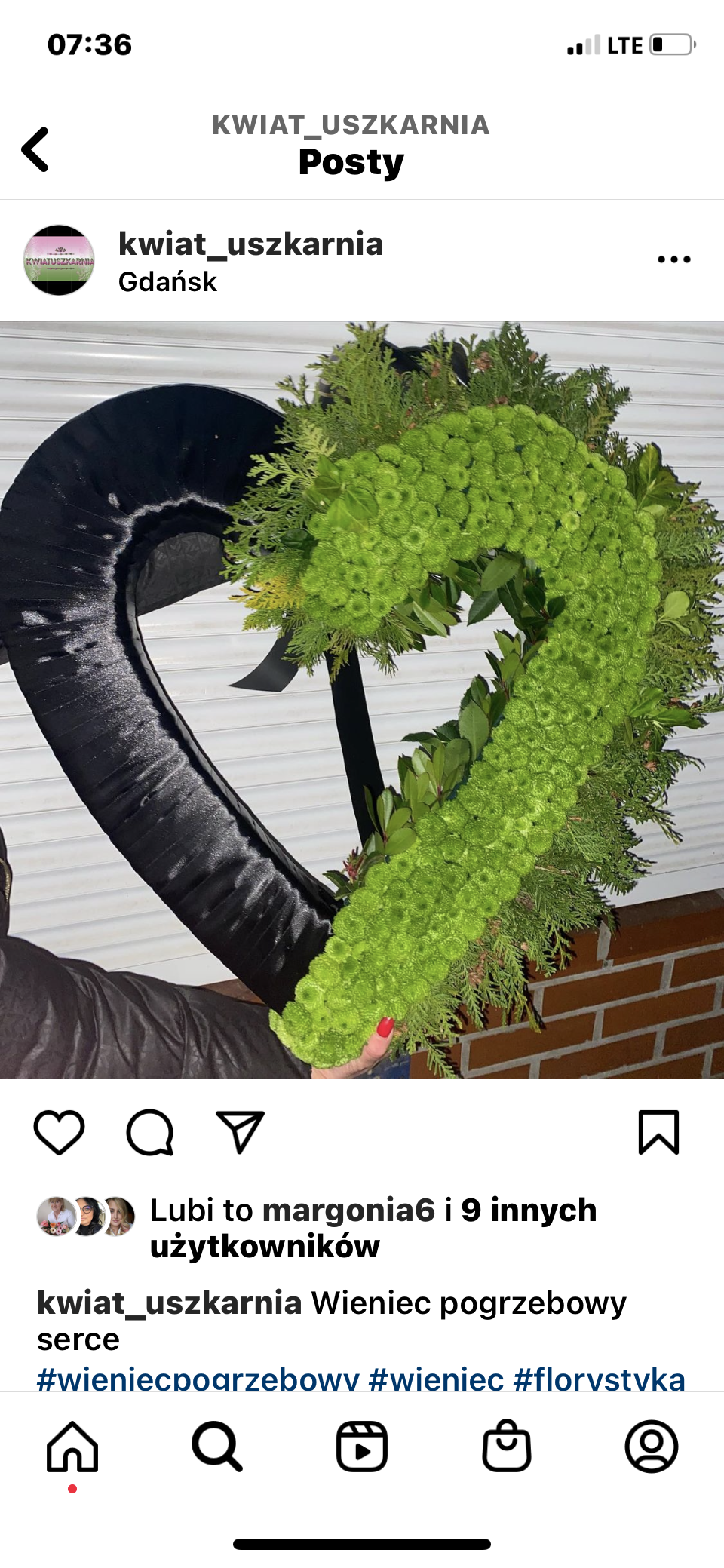The height and width of the screenshot is (1568, 724).
Task: Go back from the Posty screen
Action: [35, 149]
